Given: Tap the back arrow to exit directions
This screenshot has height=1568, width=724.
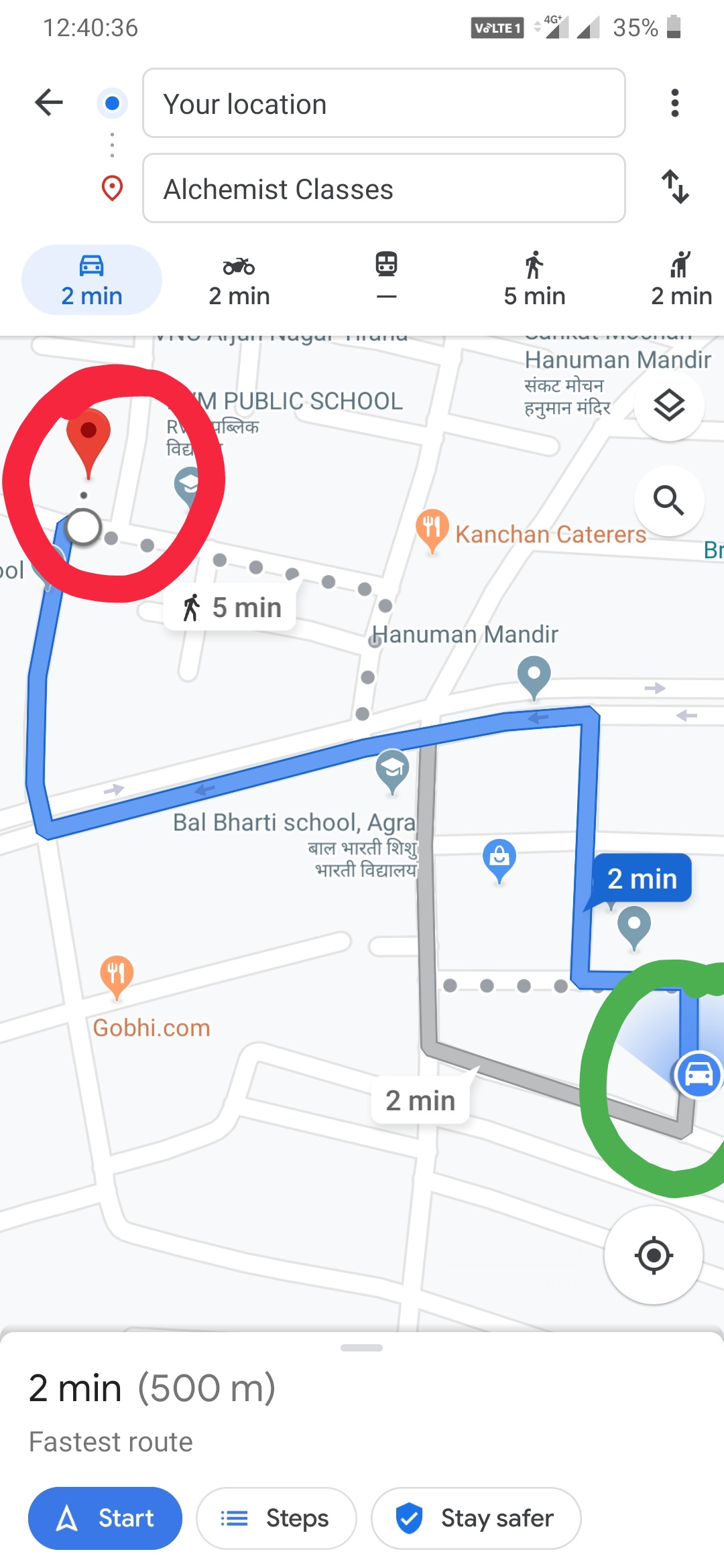Looking at the screenshot, I should (47, 102).
